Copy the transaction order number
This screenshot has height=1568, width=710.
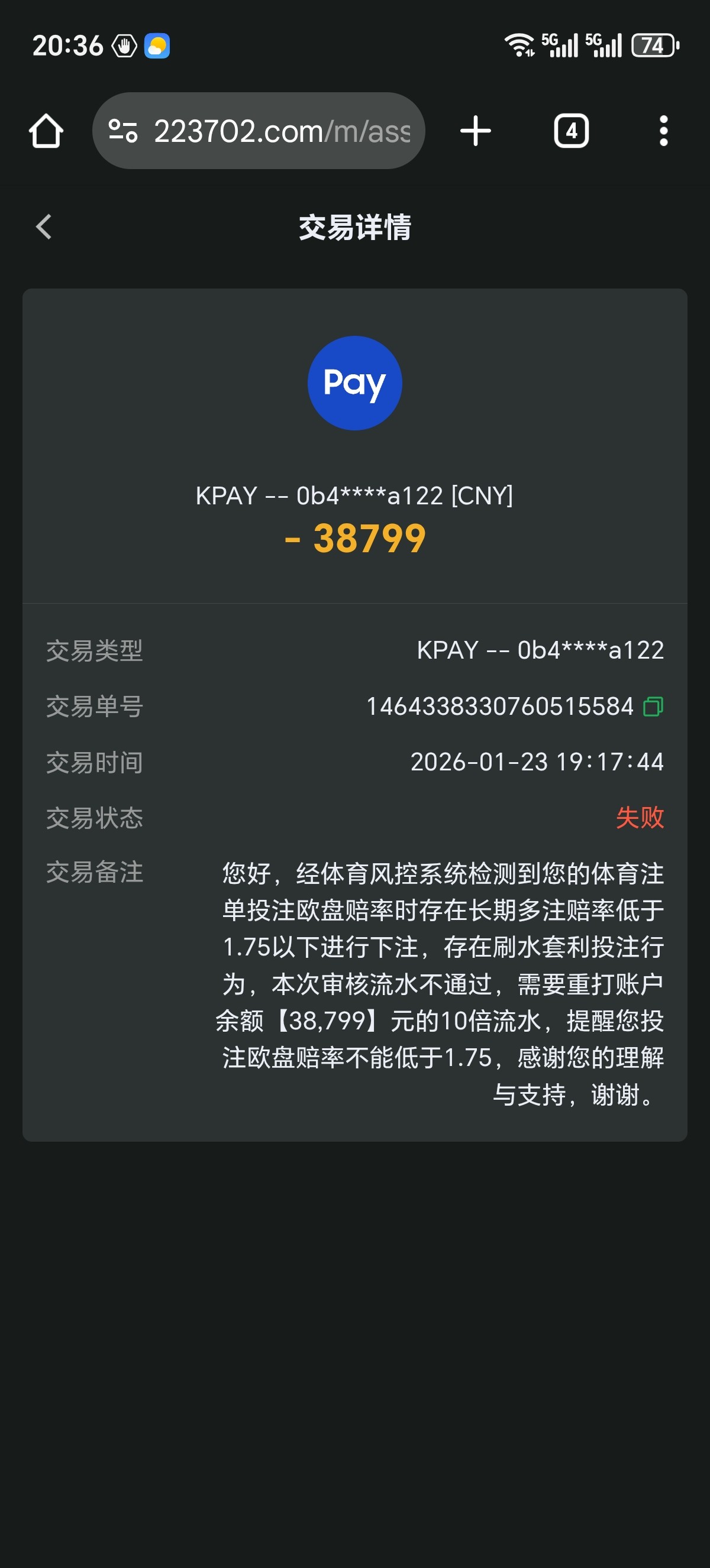point(653,707)
